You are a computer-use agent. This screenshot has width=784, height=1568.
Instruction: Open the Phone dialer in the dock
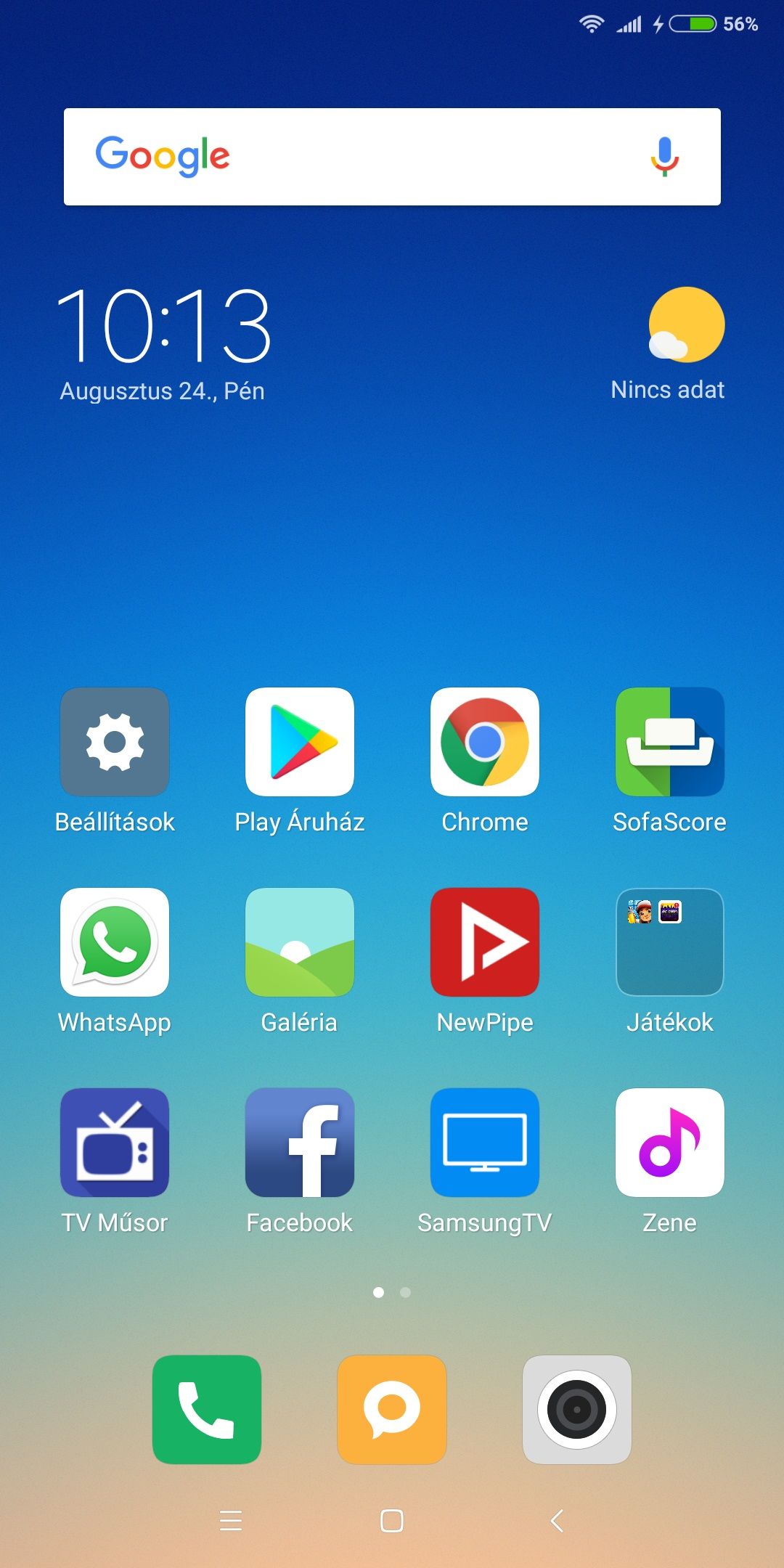(207, 1410)
